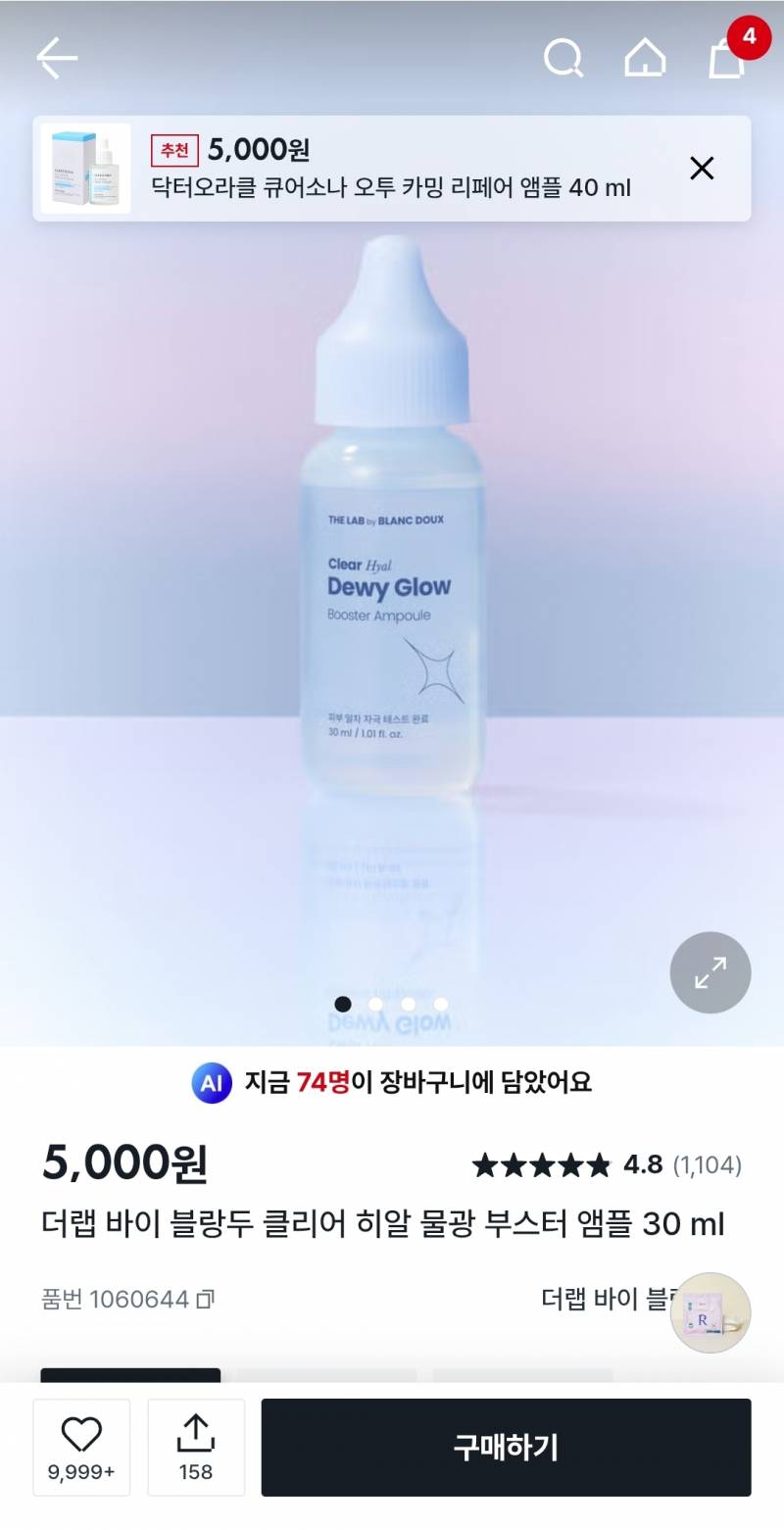The width and height of the screenshot is (784, 1530).
Task: Tap the 추천 label on the banner
Action: tap(173, 147)
